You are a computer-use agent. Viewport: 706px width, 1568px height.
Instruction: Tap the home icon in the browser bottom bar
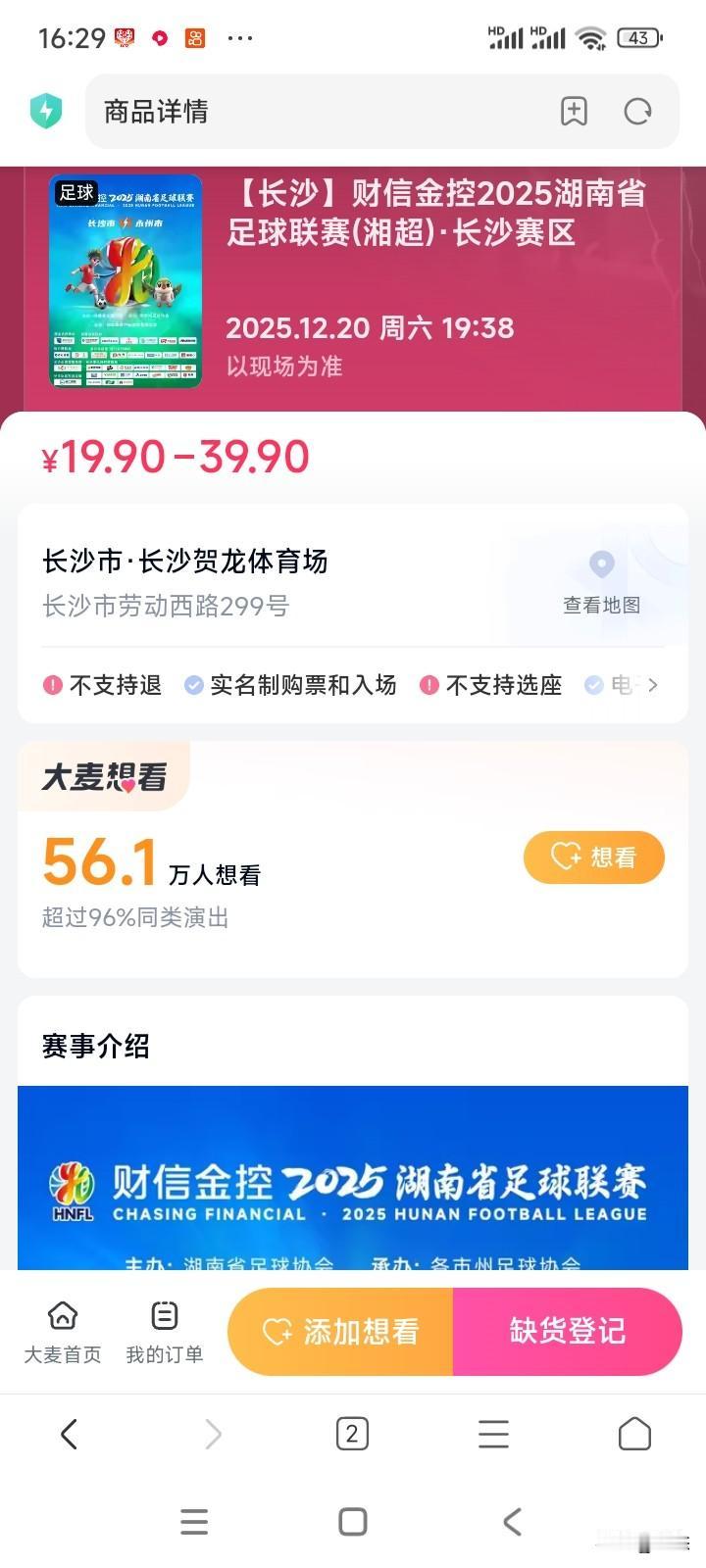(636, 1434)
